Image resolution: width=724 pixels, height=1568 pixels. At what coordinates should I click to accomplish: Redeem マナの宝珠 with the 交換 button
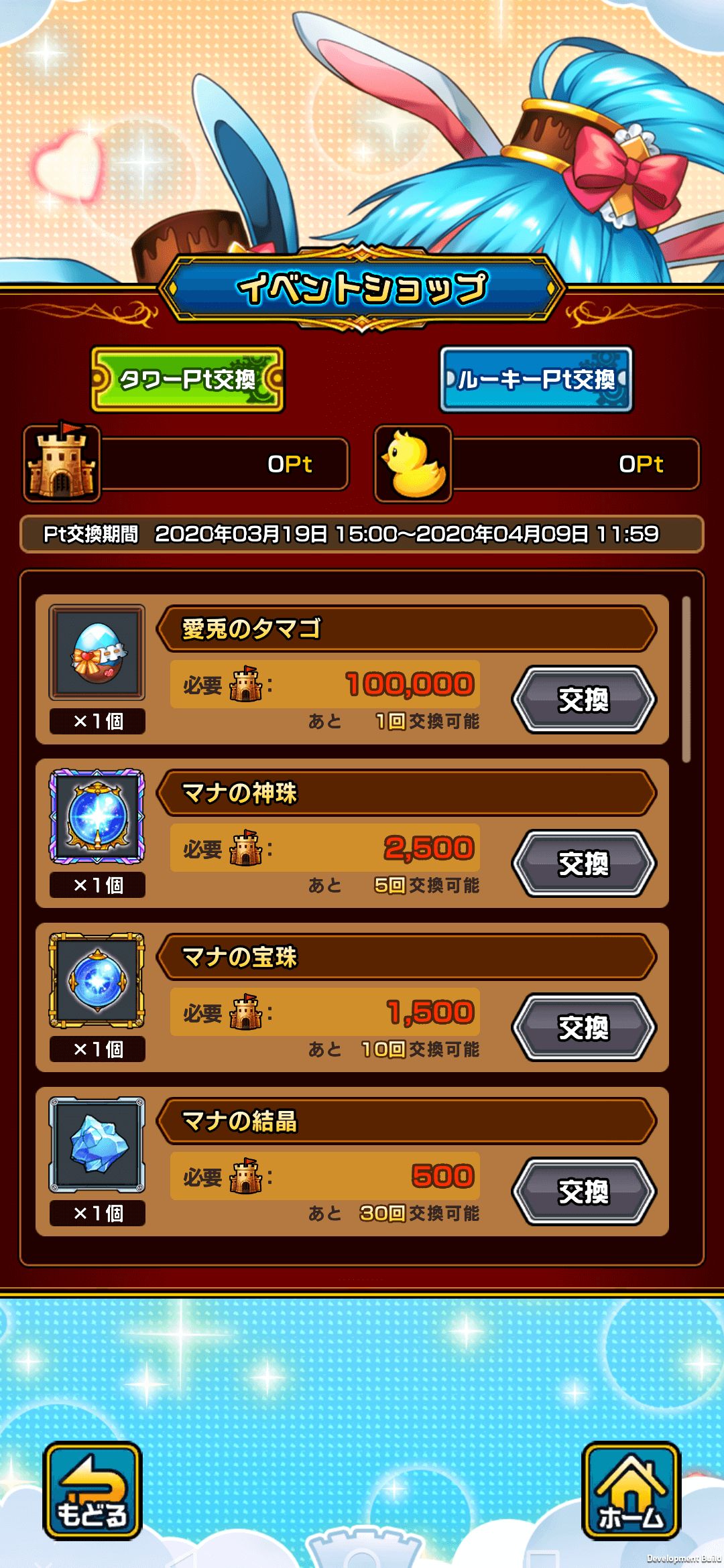(583, 1027)
